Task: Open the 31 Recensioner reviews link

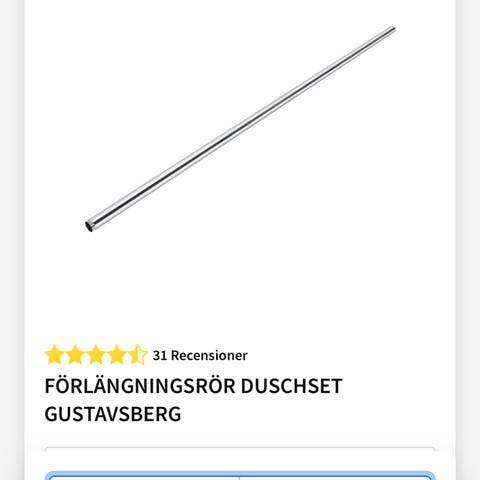Action: pyautogui.click(x=200, y=355)
